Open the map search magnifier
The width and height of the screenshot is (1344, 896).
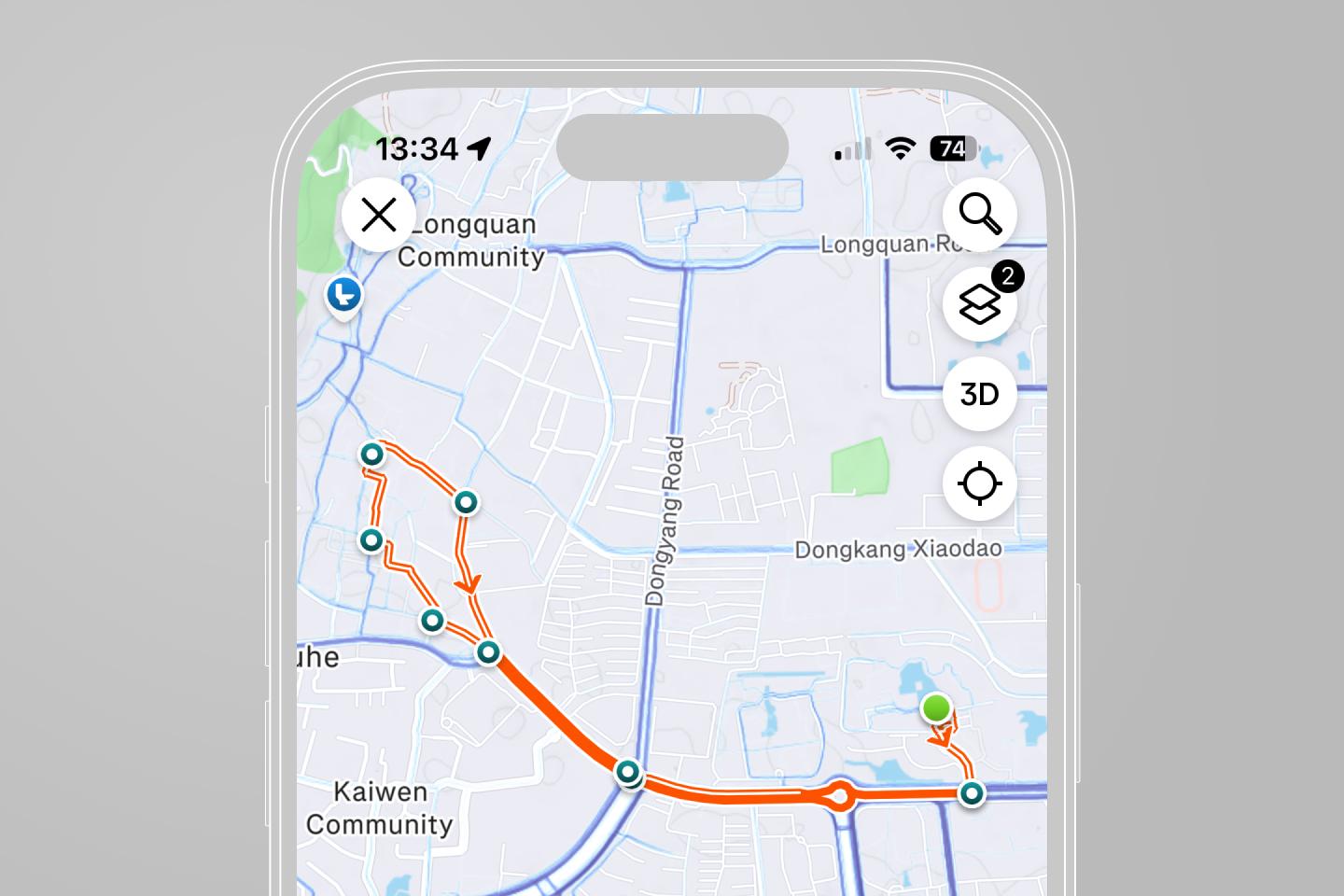click(x=979, y=215)
